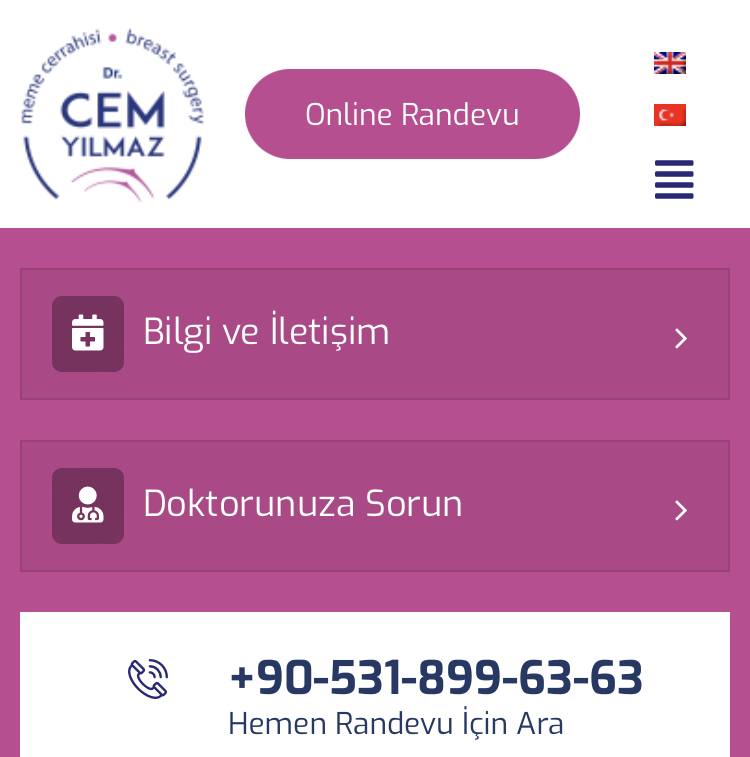Open the hamburger navigation menu
The width and height of the screenshot is (750, 757).
tap(674, 180)
